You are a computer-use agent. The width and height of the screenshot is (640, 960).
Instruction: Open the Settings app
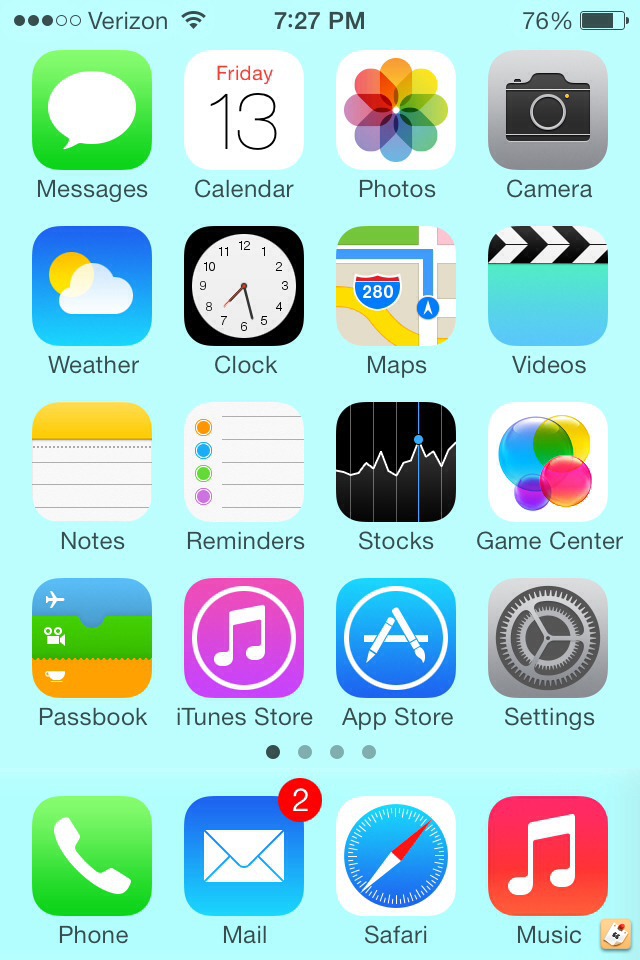pyautogui.click(x=548, y=638)
